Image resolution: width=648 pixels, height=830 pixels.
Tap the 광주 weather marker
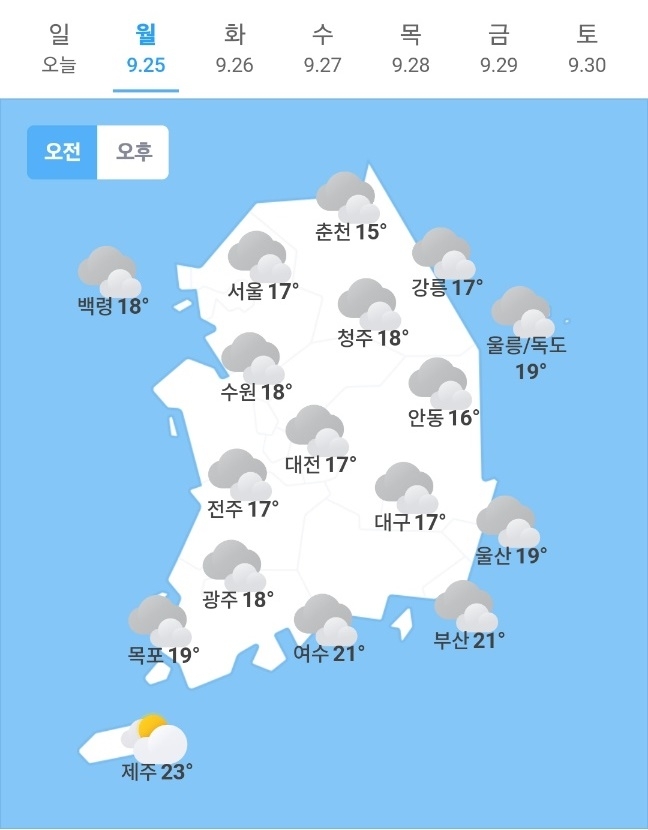tap(236, 579)
